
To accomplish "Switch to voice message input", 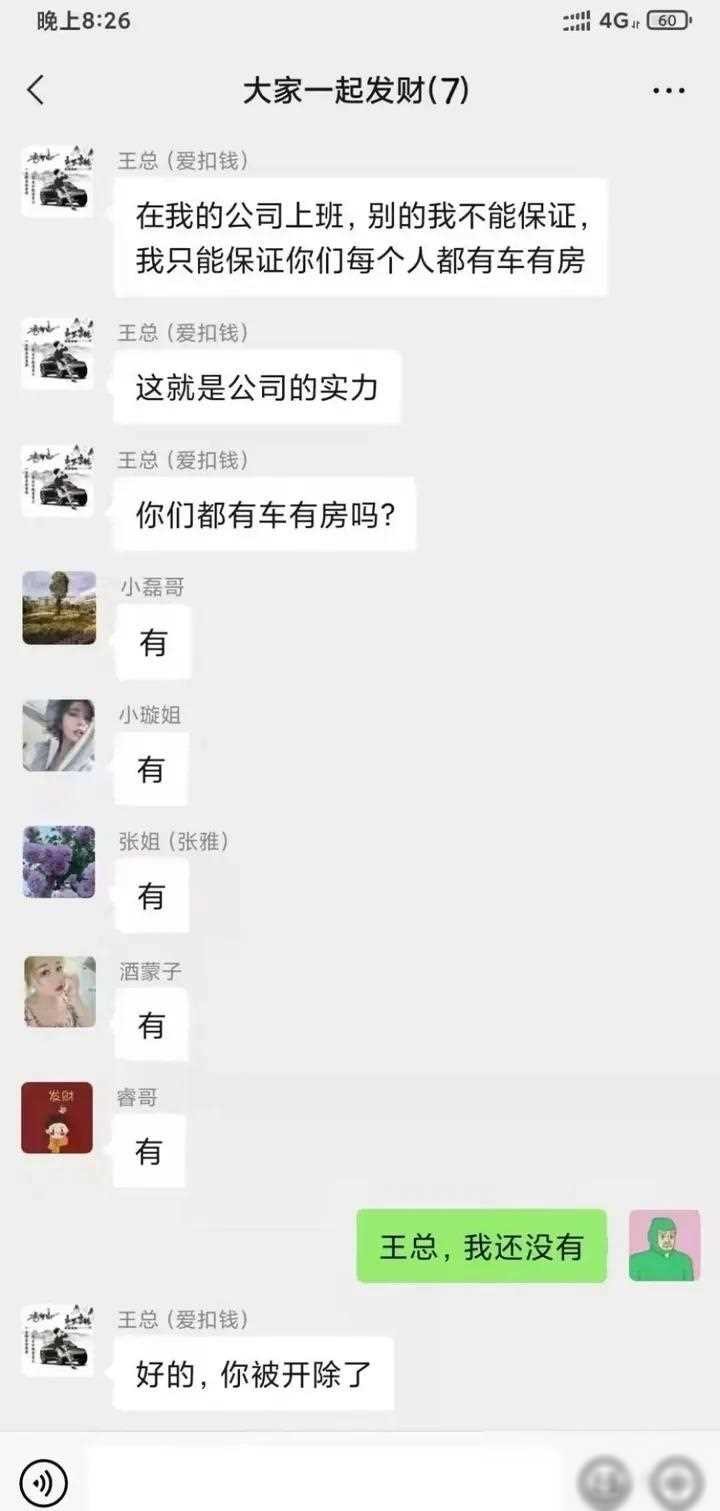I will pyautogui.click(x=43, y=1482).
